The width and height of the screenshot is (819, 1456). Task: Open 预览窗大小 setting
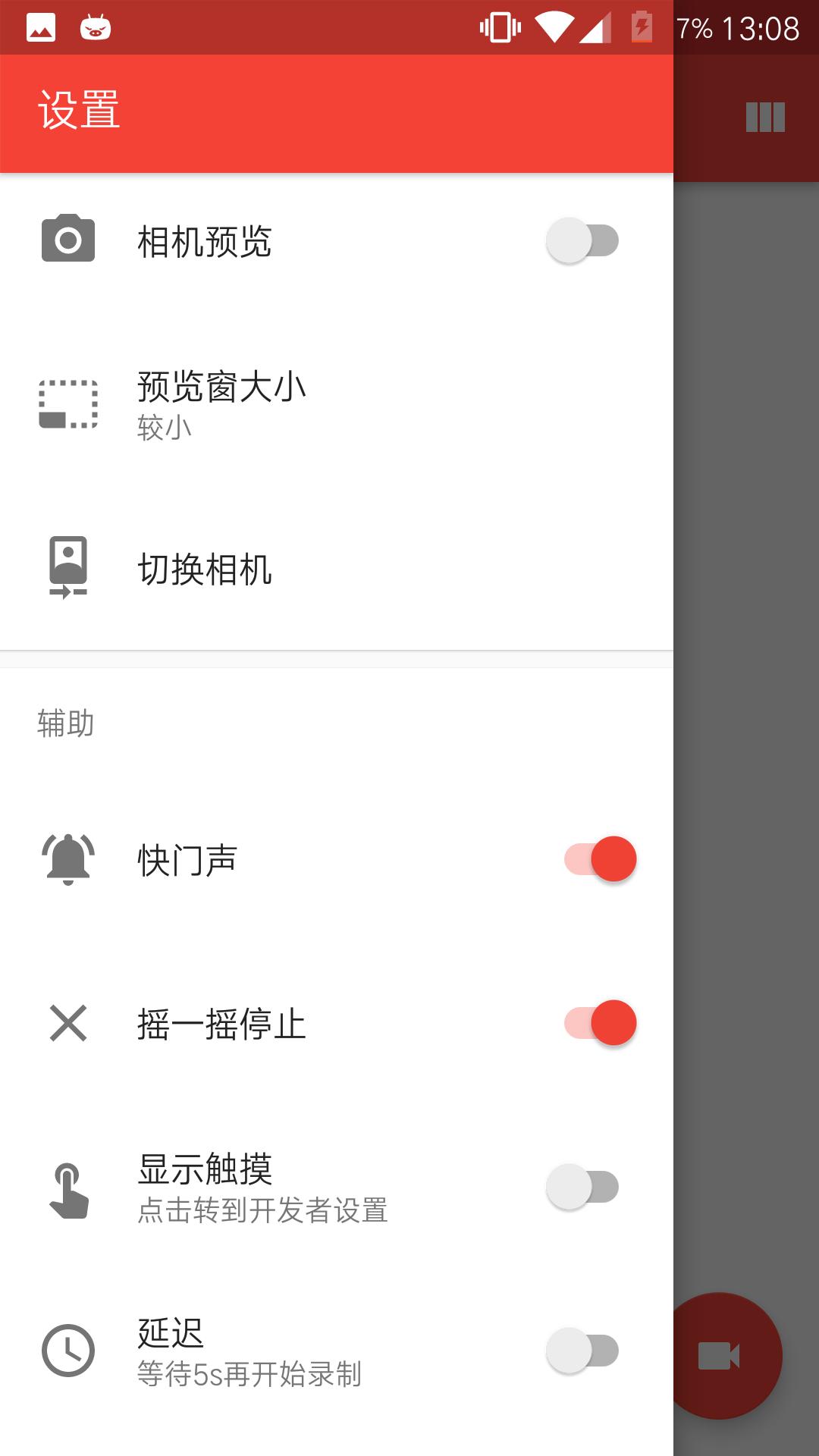click(337, 405)
